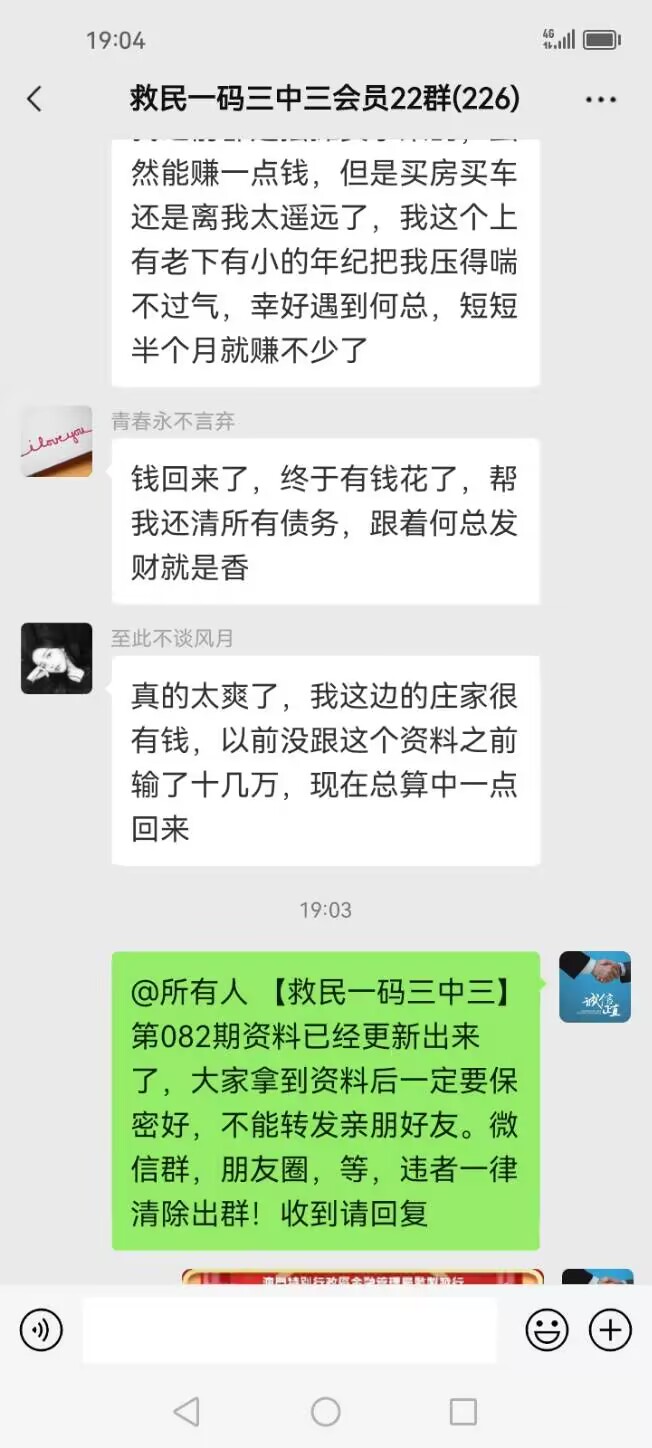Tap the message text field
Viewport: 652px width, 1448px height.
(x=289, y=1330)
